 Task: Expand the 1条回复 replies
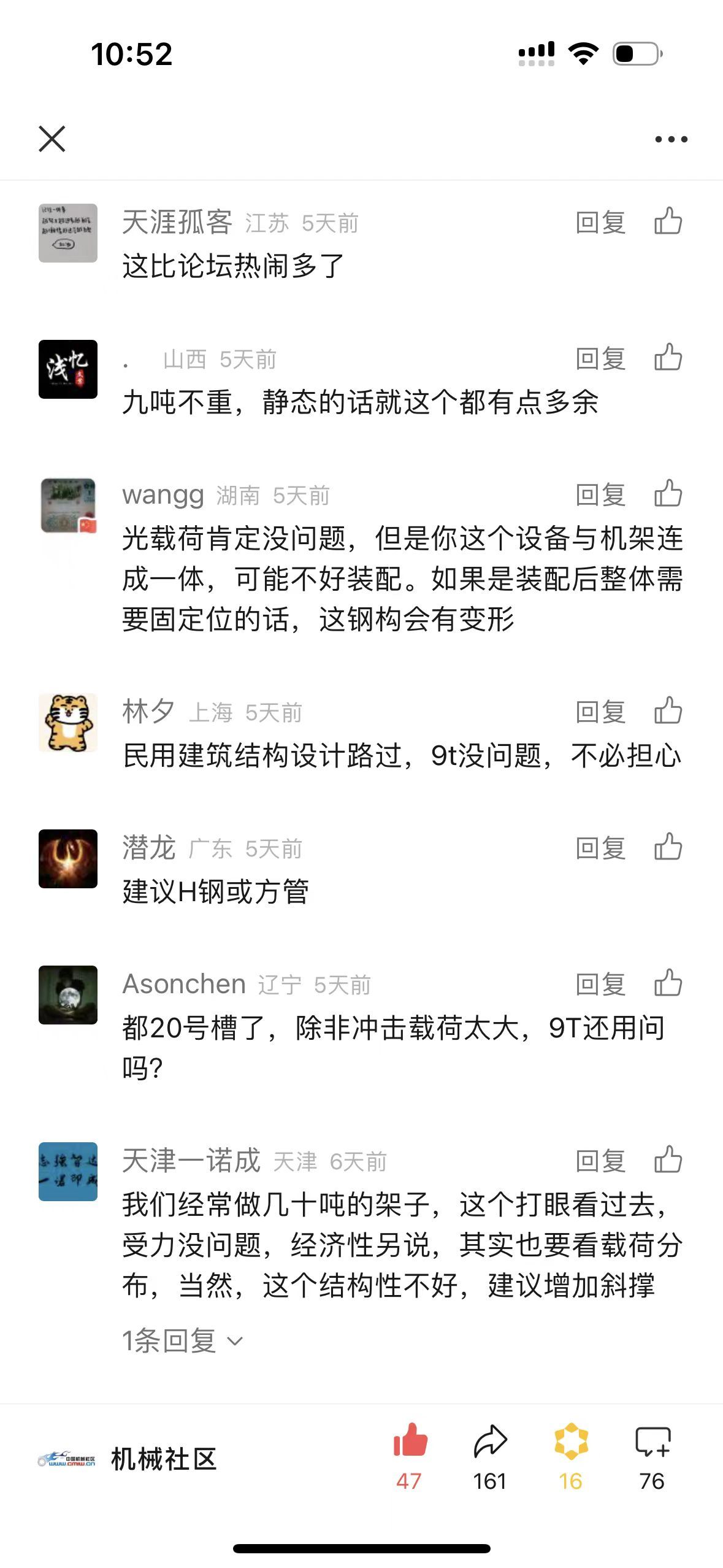[182, 1341]
